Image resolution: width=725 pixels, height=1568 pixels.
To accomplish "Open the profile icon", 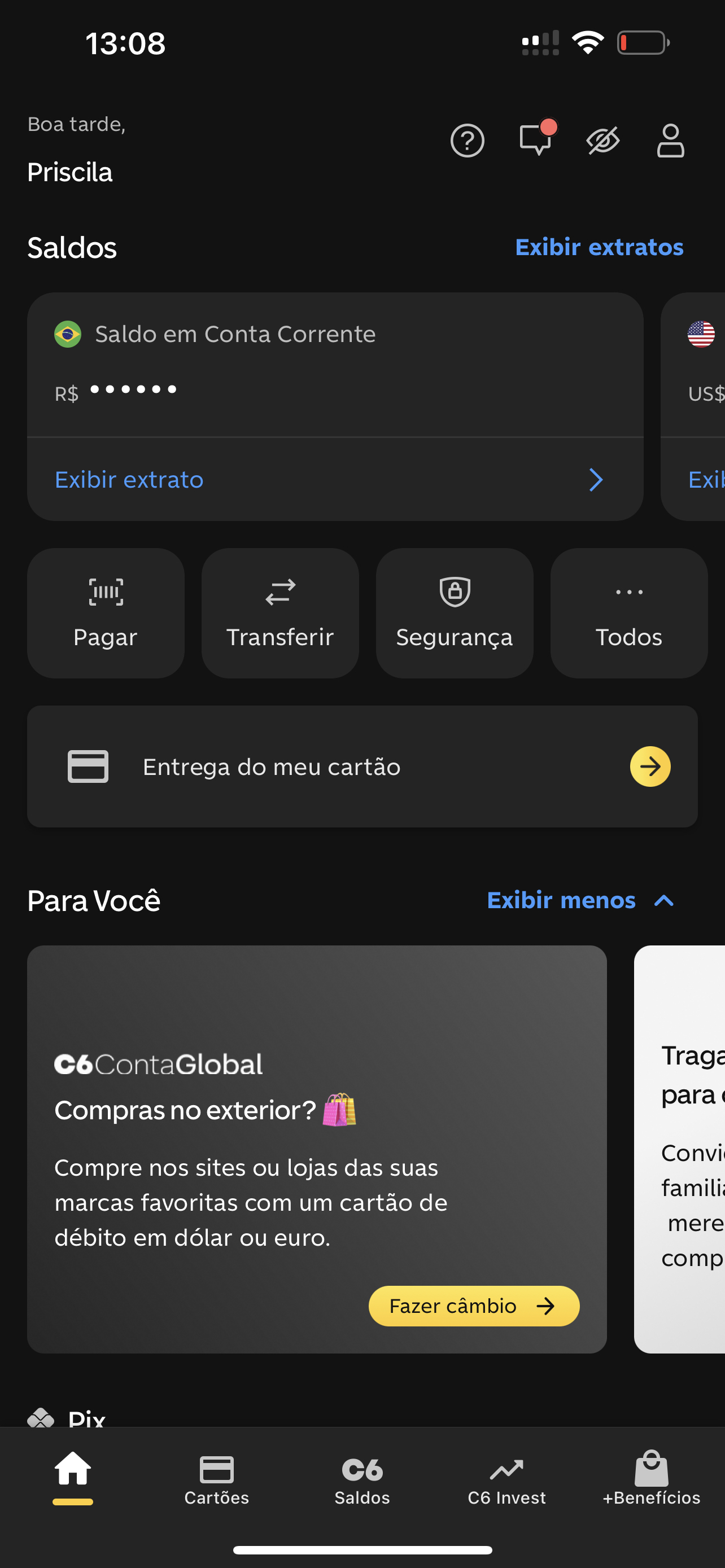I will [670, 141].
